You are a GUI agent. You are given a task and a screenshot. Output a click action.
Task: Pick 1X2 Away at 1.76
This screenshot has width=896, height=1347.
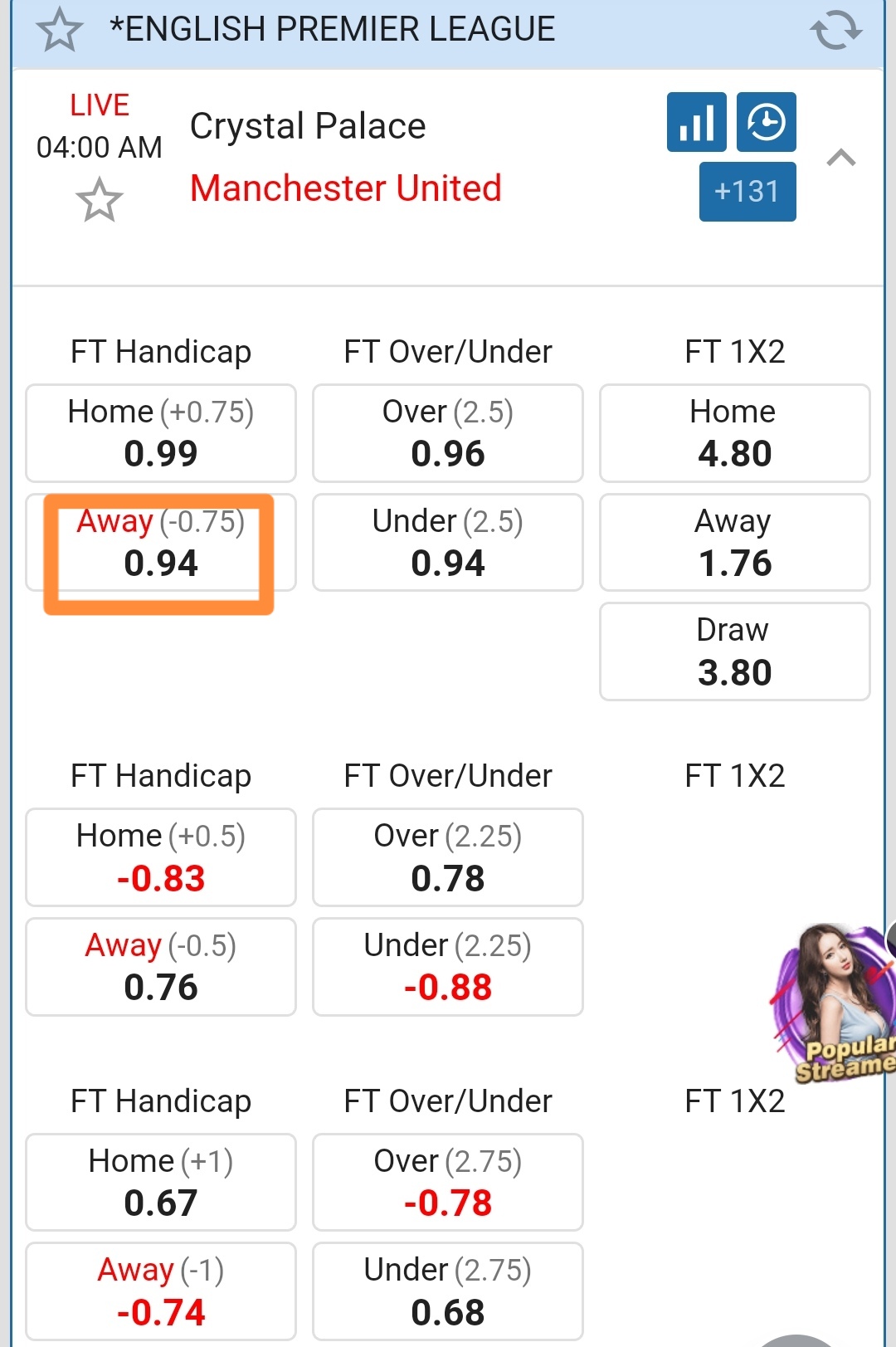tap(734, 543)
